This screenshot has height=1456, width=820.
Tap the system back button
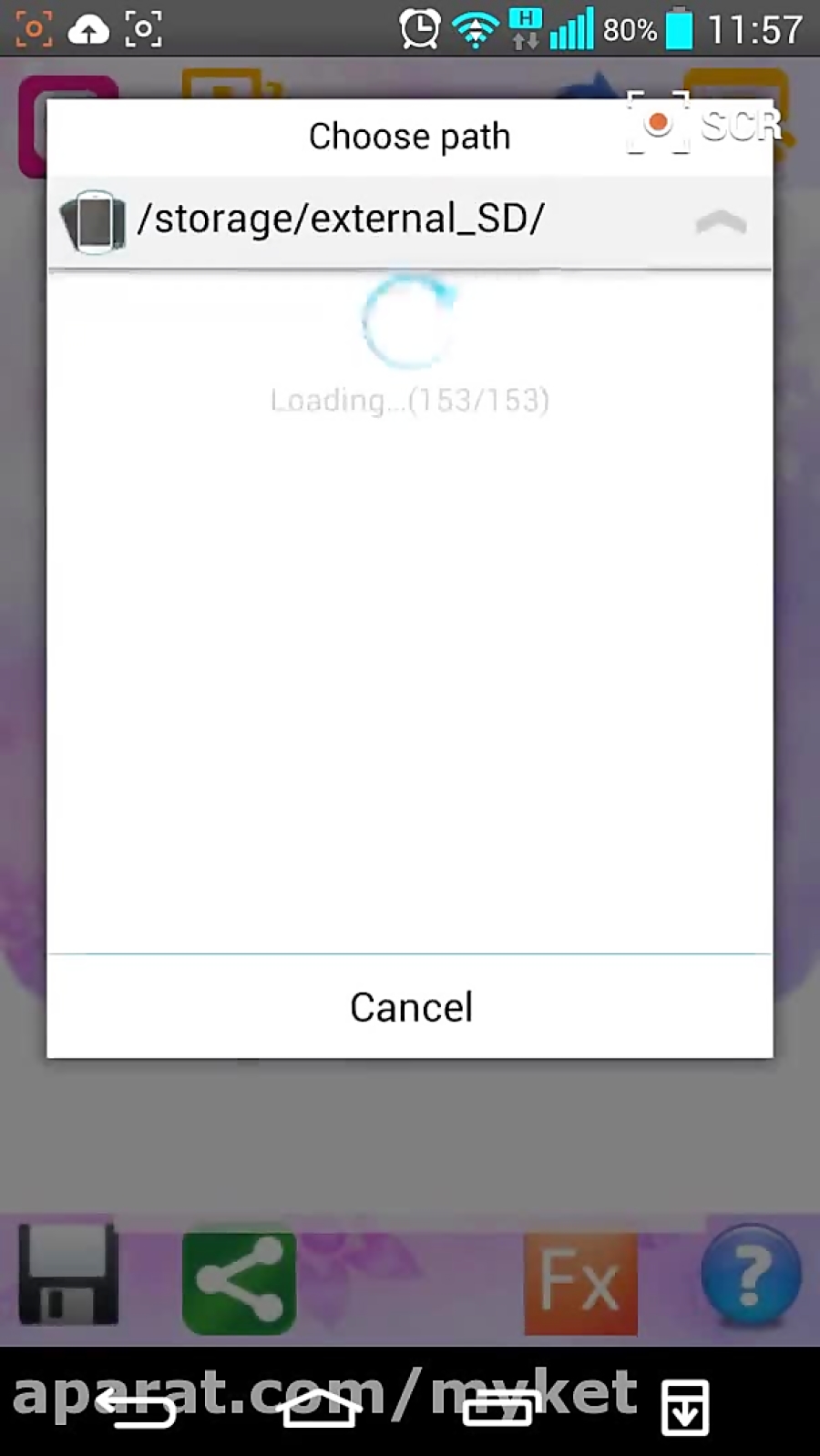(137, 1409)
